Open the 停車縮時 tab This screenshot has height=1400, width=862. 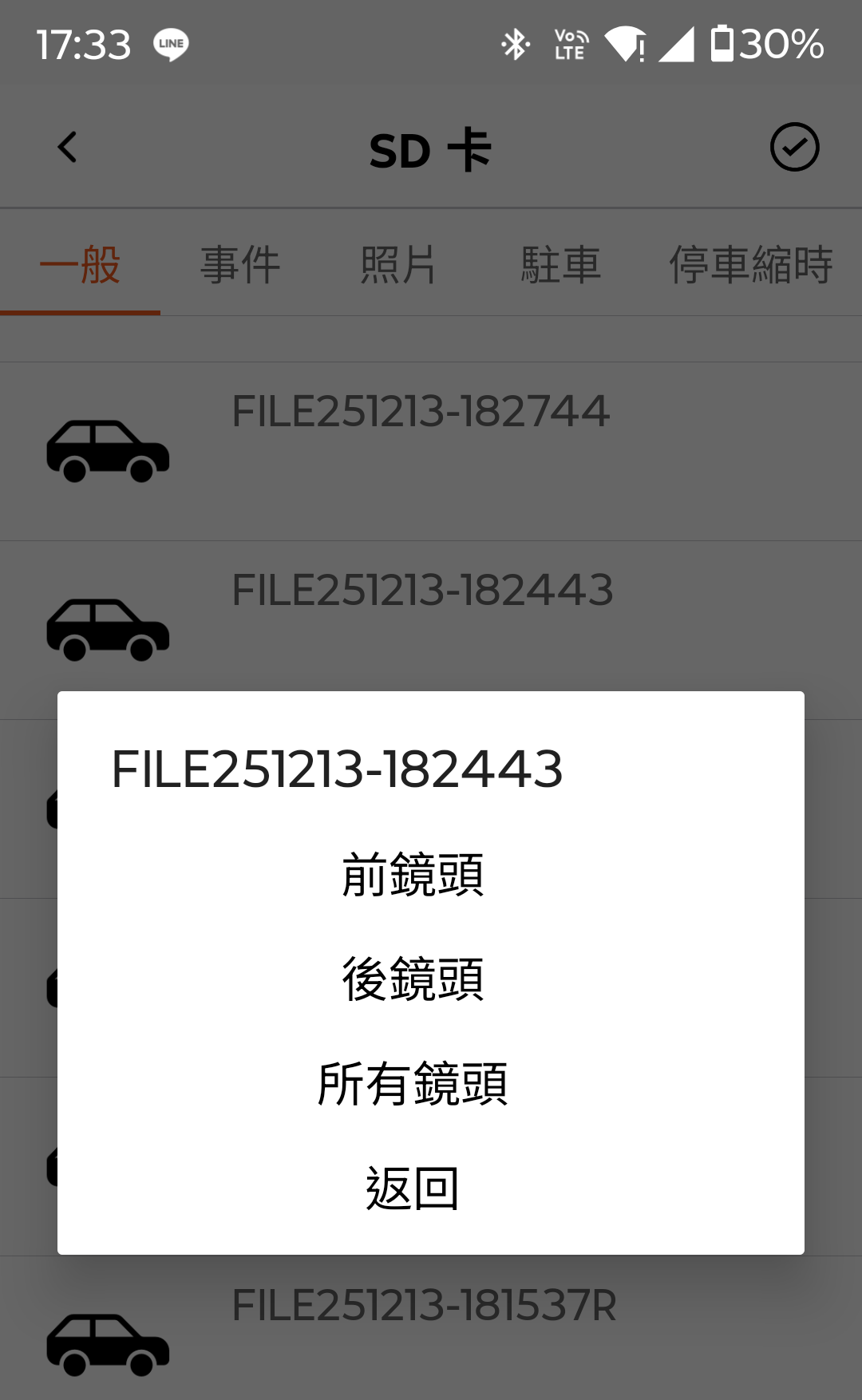coord(750,265)
